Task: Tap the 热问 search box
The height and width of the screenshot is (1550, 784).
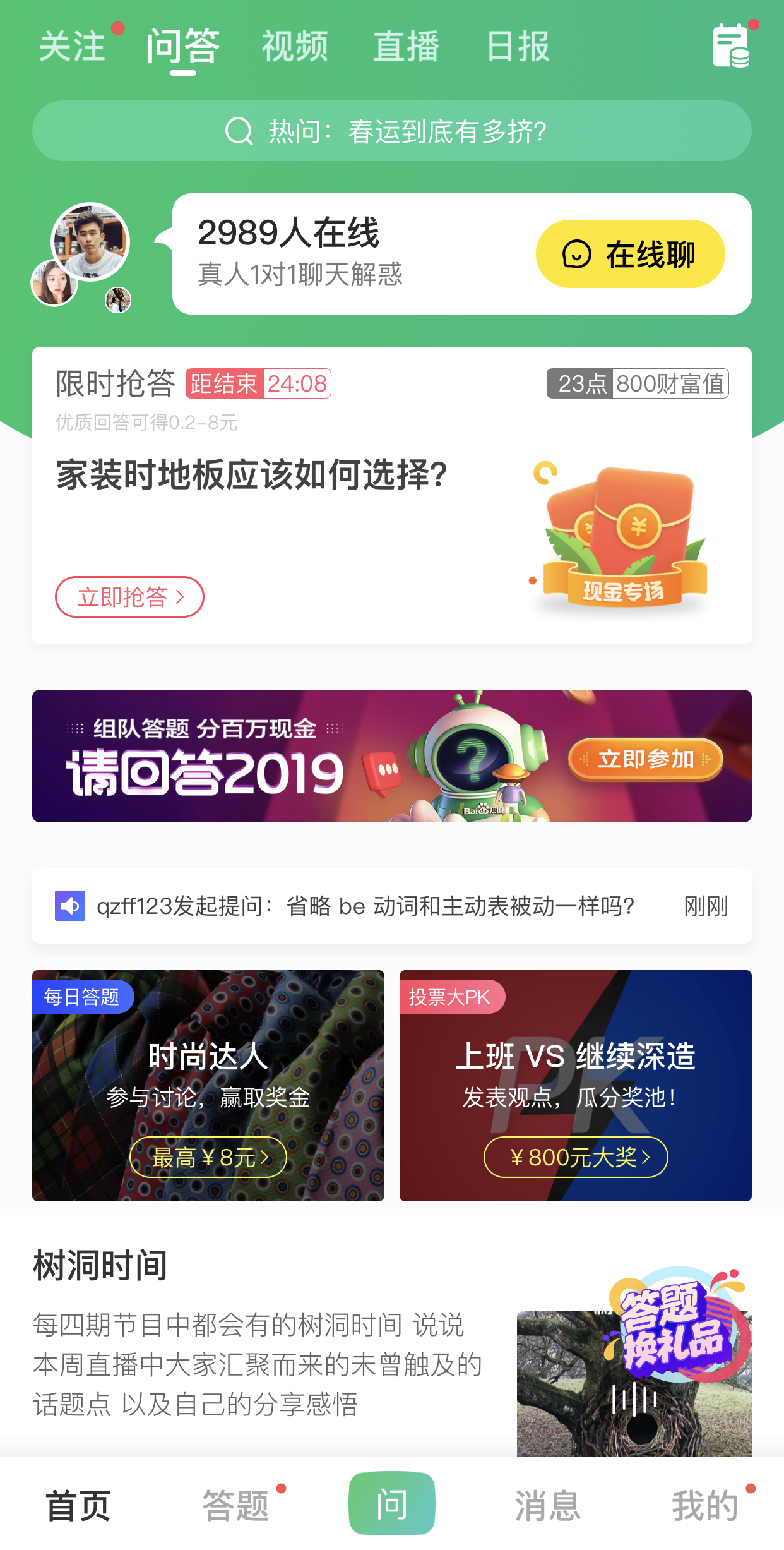Action: (x=391, y=131)
